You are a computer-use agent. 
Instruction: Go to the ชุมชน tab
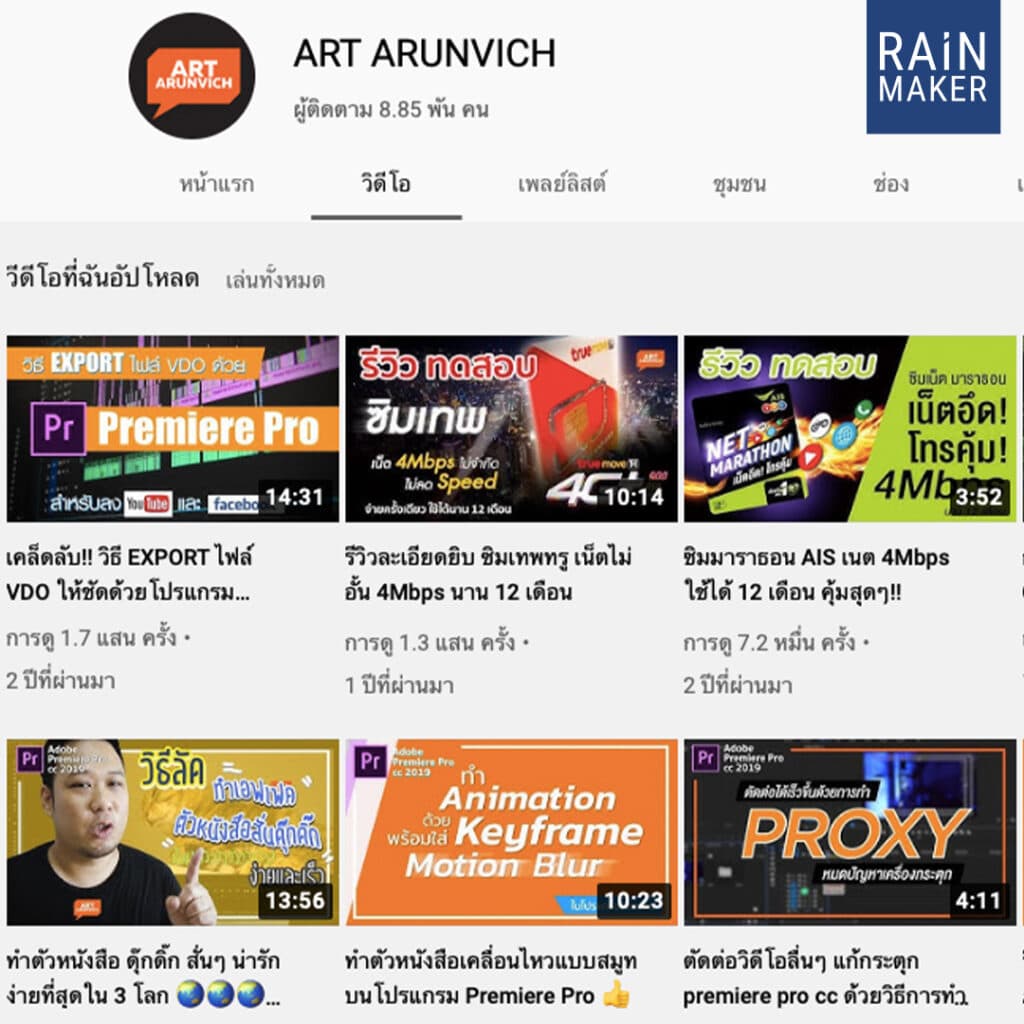point(739,184)
